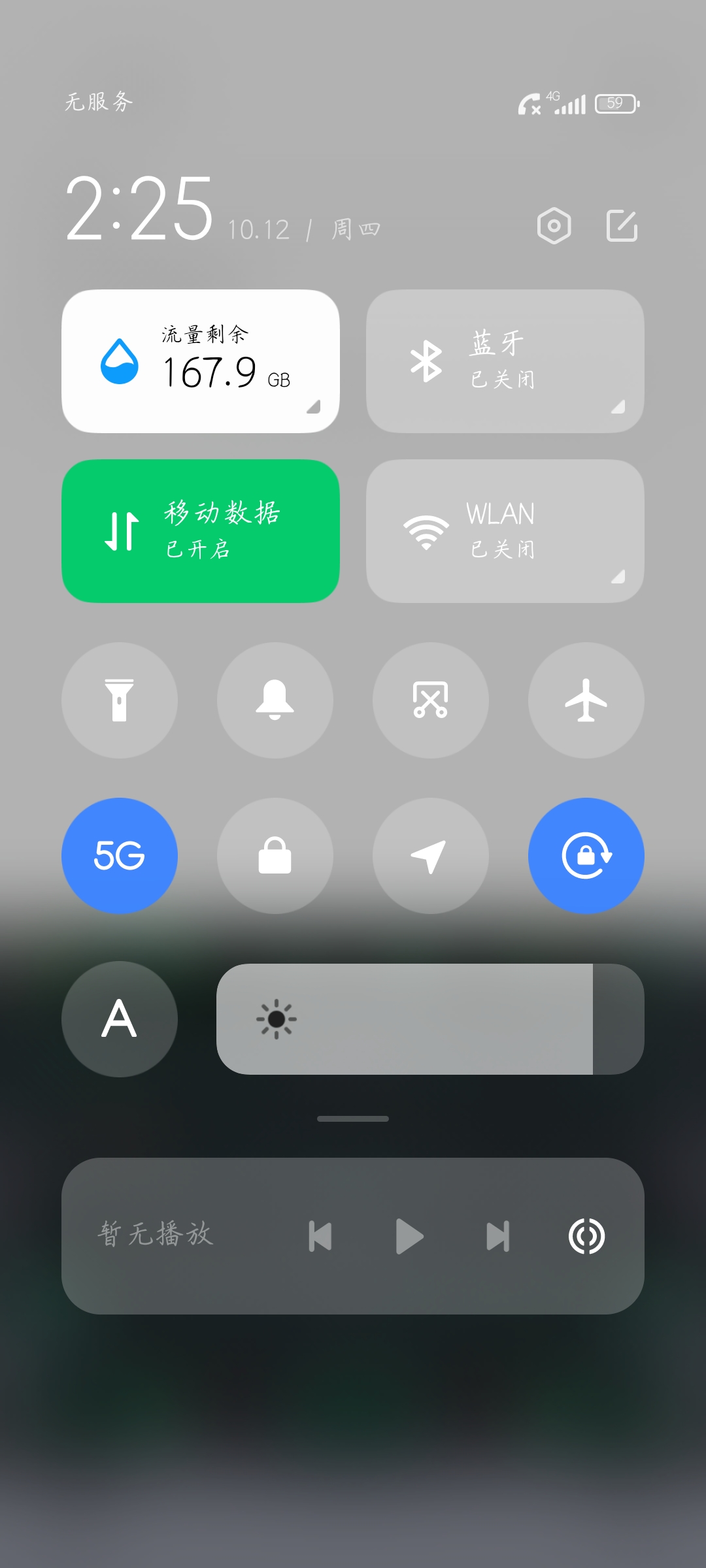Tap the lock screen icon
This screenshot has width=706, height=1568.
[x=275, y=856]
